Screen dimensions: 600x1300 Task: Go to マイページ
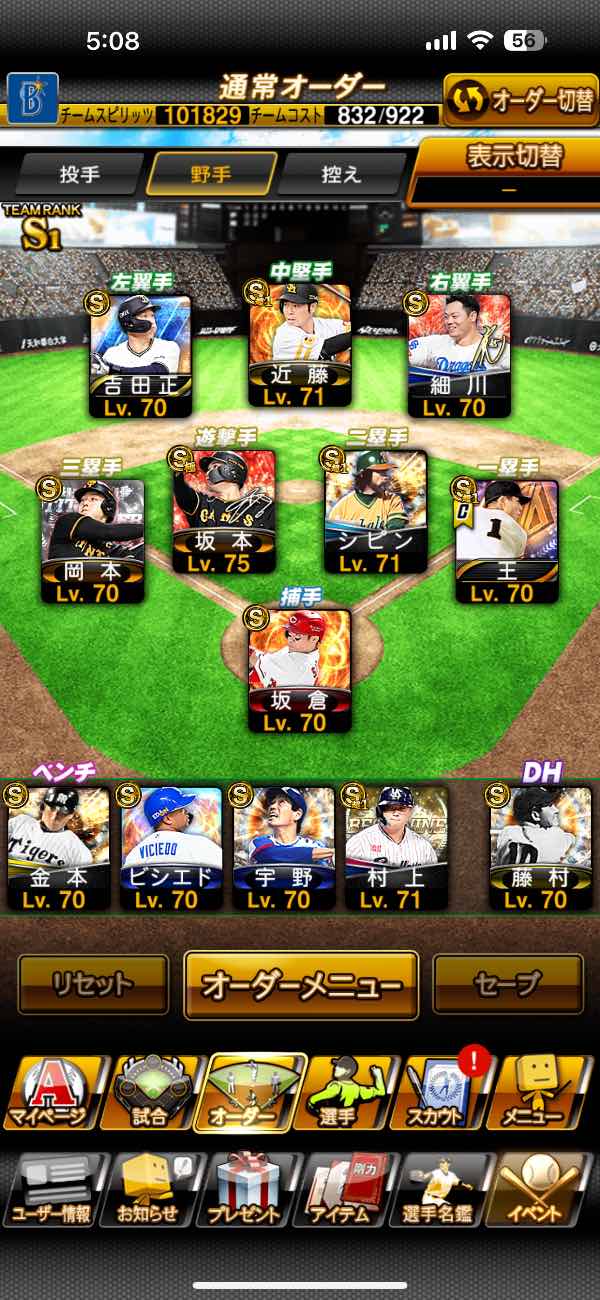click(51, 1092)
